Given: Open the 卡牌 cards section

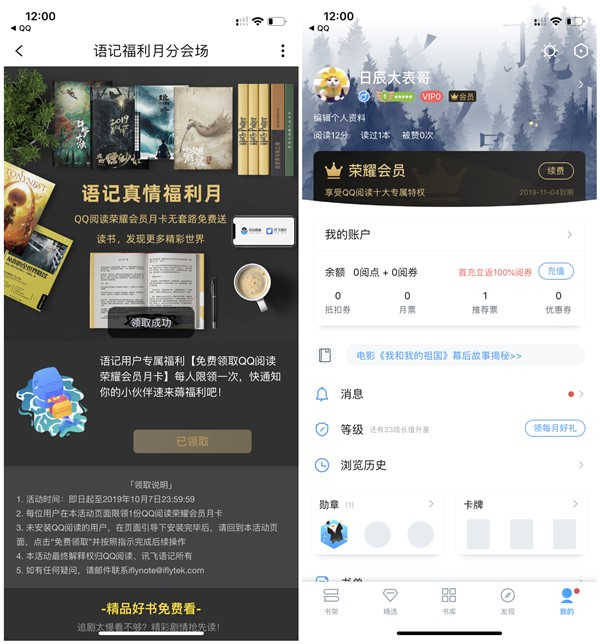Looking at the screenshot, I should (520, 523).
